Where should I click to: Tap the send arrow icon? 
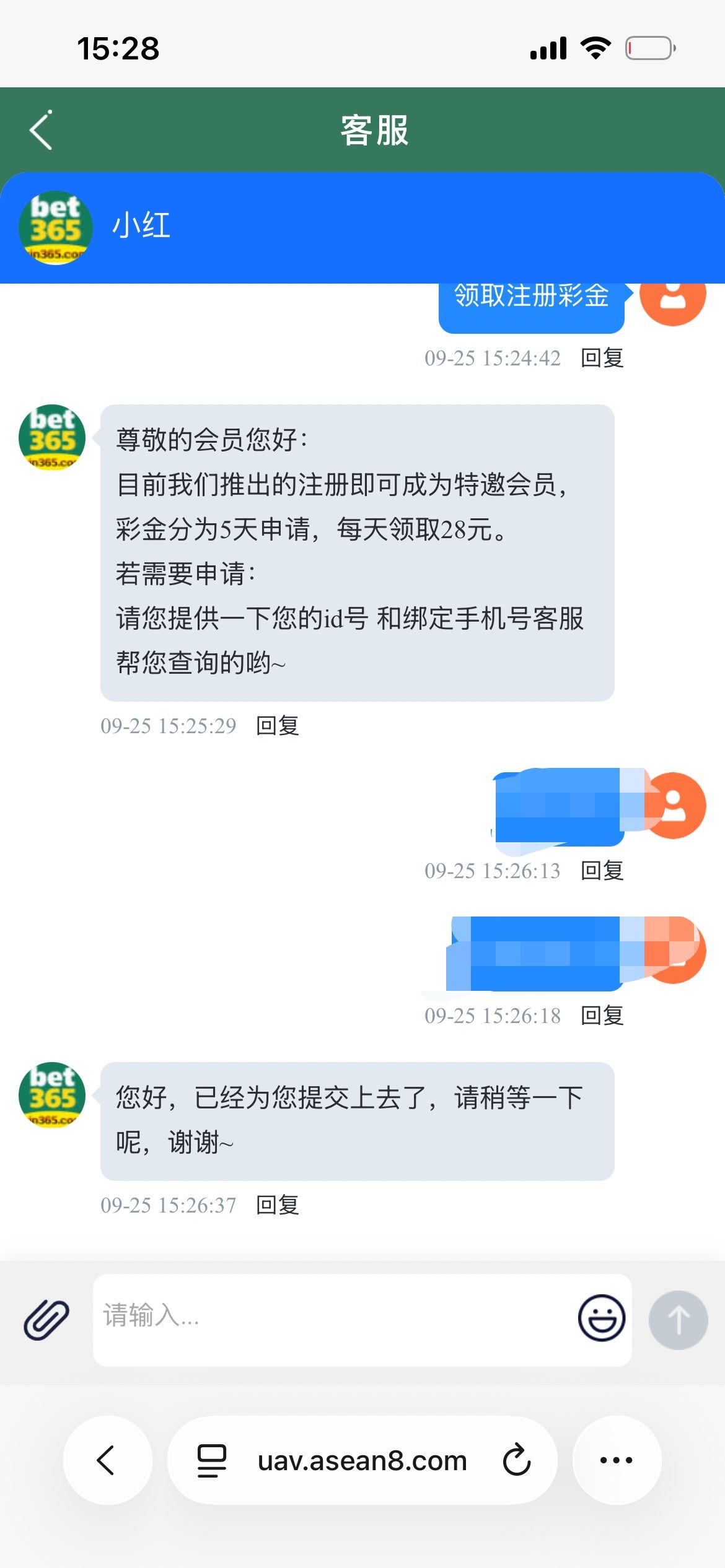678,1318
